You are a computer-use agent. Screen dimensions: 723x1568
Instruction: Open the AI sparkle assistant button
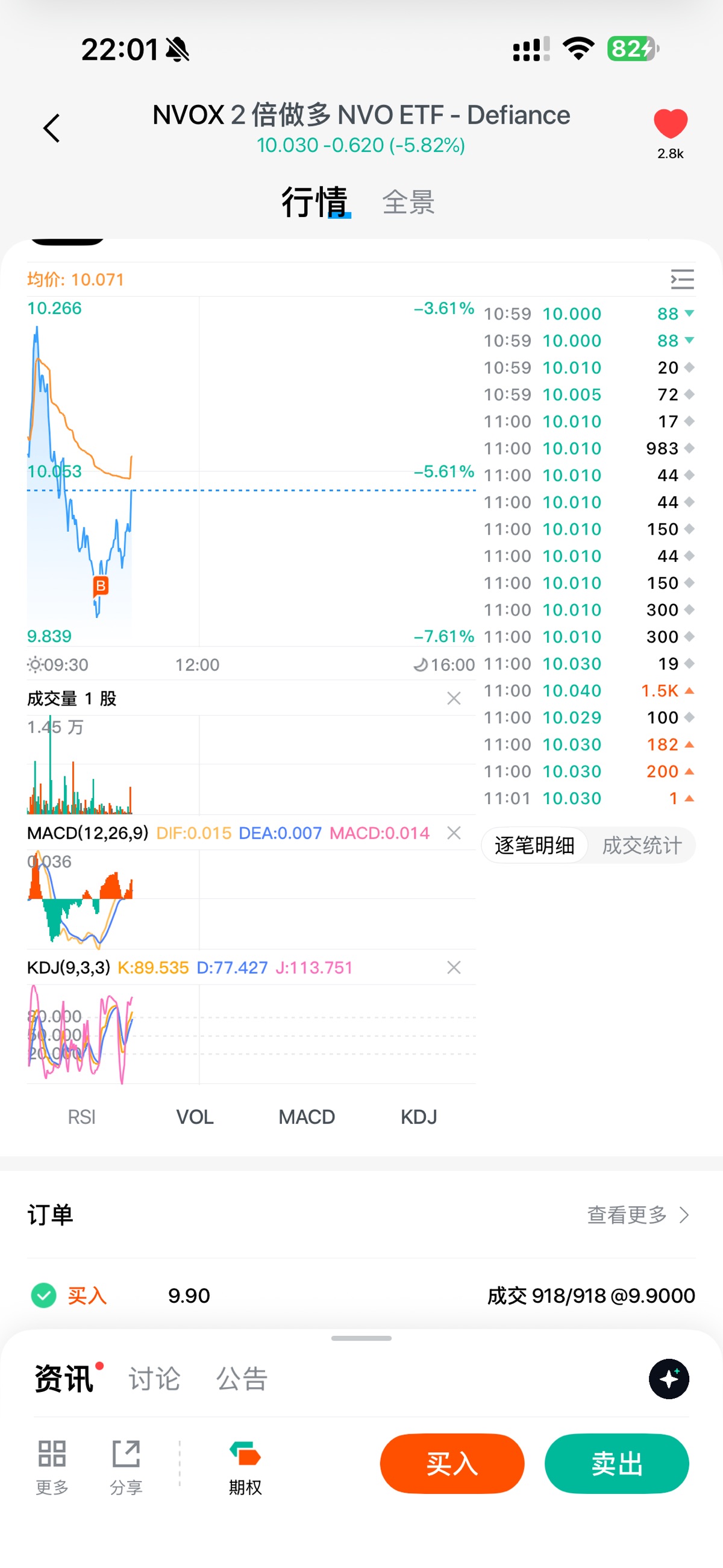669,1379
